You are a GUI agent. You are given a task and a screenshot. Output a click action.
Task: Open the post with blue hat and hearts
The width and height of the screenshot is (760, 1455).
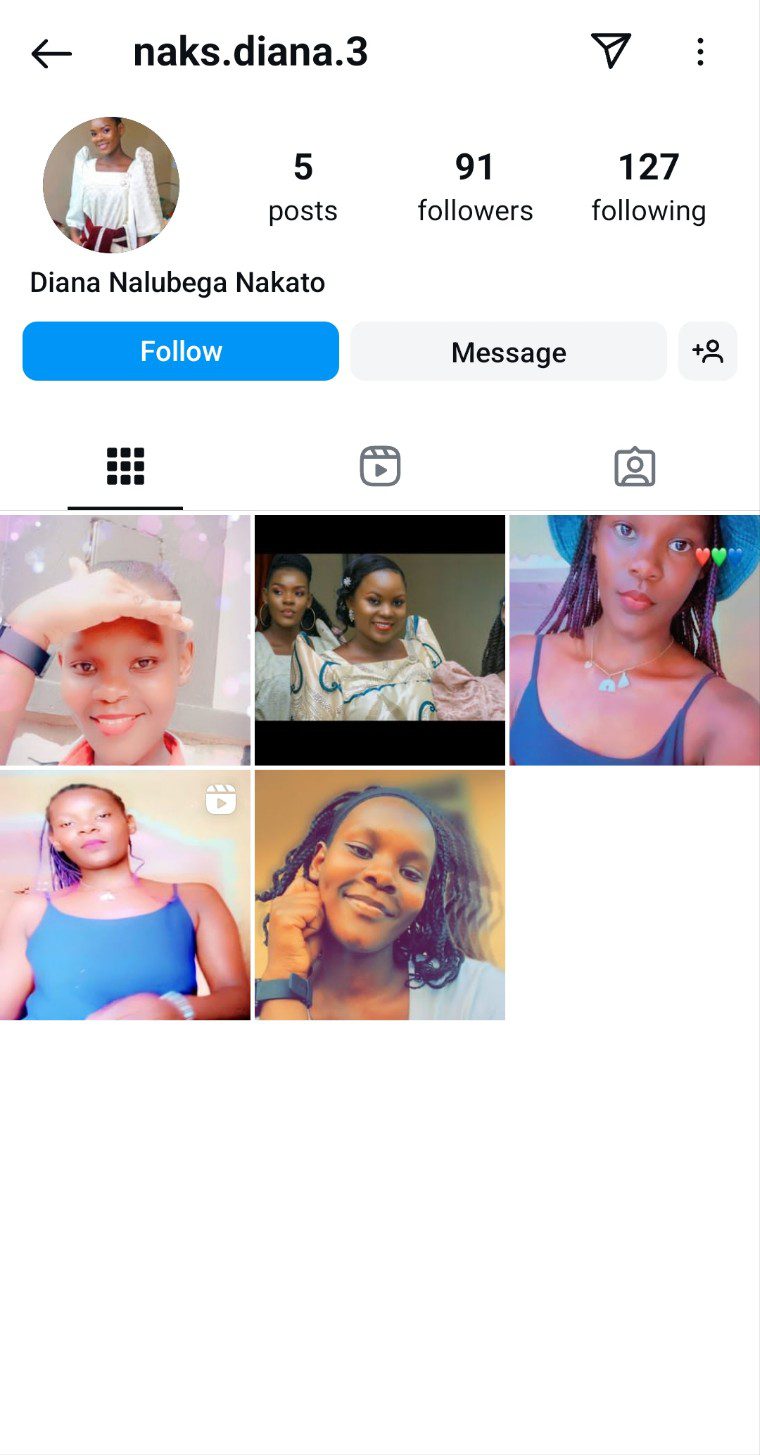tap(634, 640)
